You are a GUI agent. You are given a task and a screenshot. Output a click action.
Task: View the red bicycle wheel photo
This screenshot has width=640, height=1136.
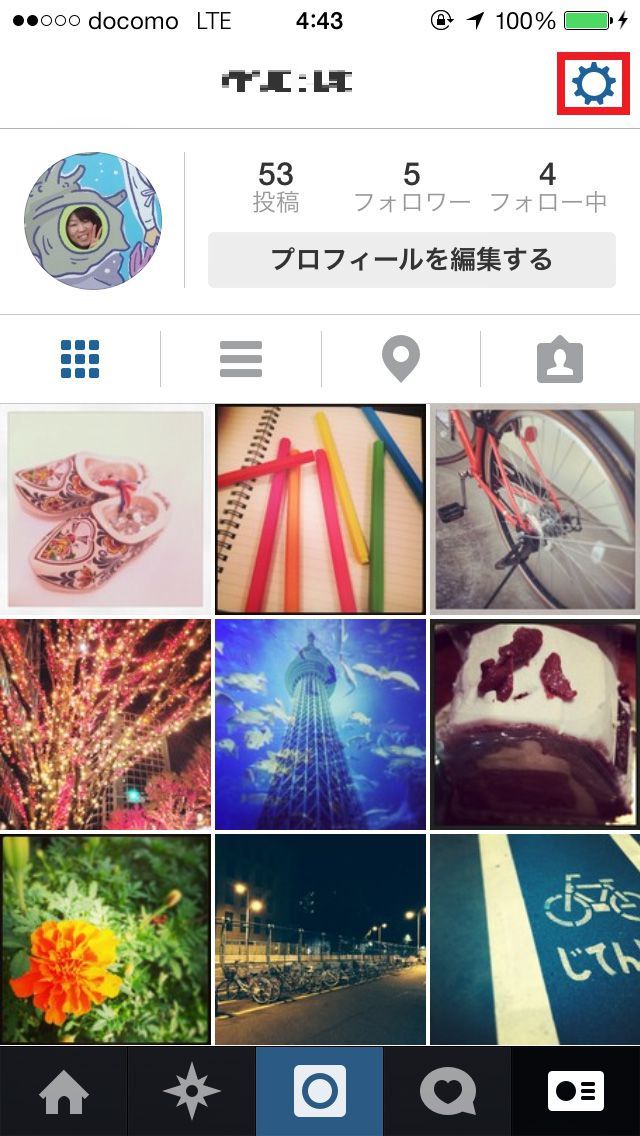point(534,509)
